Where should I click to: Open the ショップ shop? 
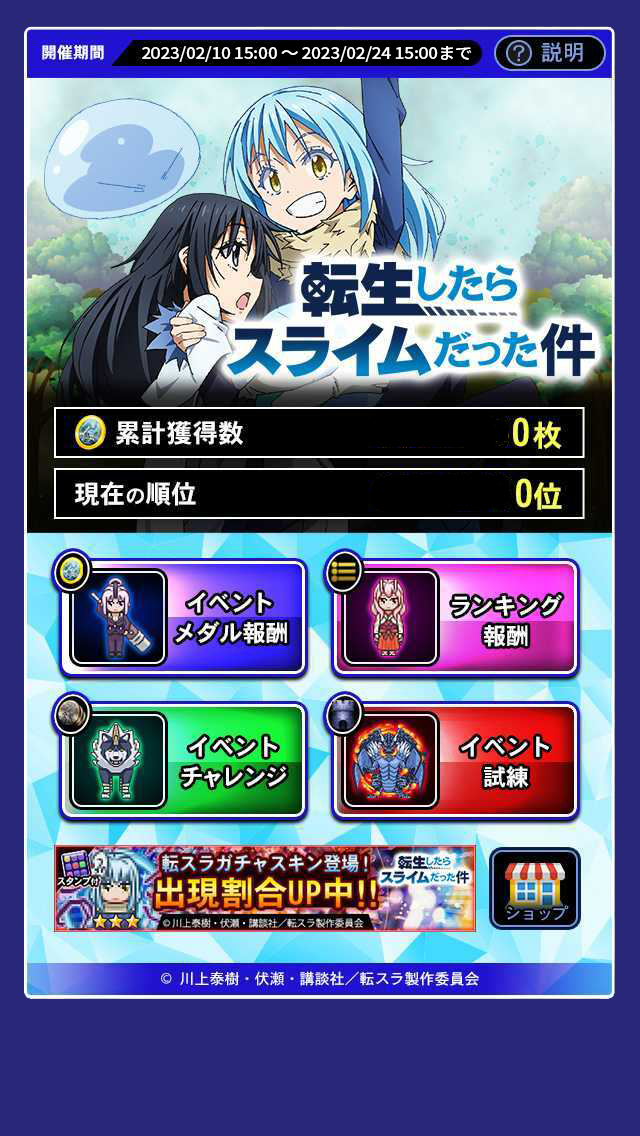(x=535, y=889)
